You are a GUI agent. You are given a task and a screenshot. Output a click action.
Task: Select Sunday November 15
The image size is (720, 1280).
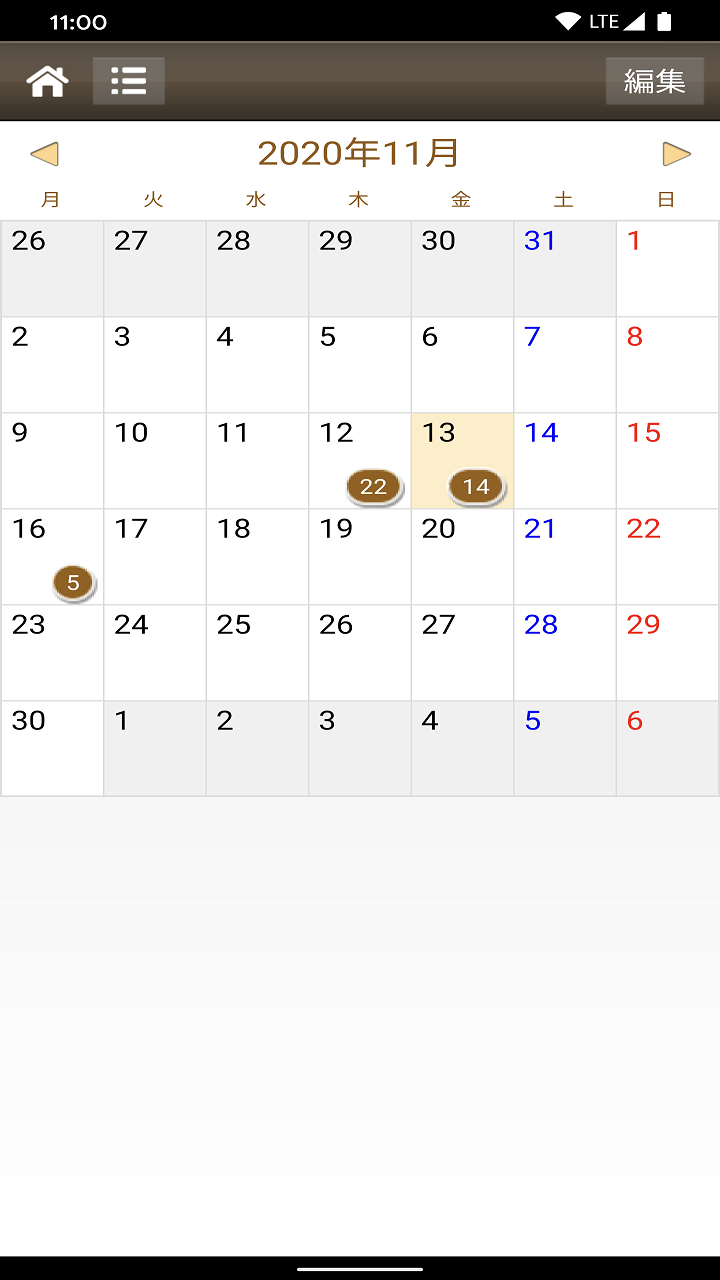pos(667,461)
